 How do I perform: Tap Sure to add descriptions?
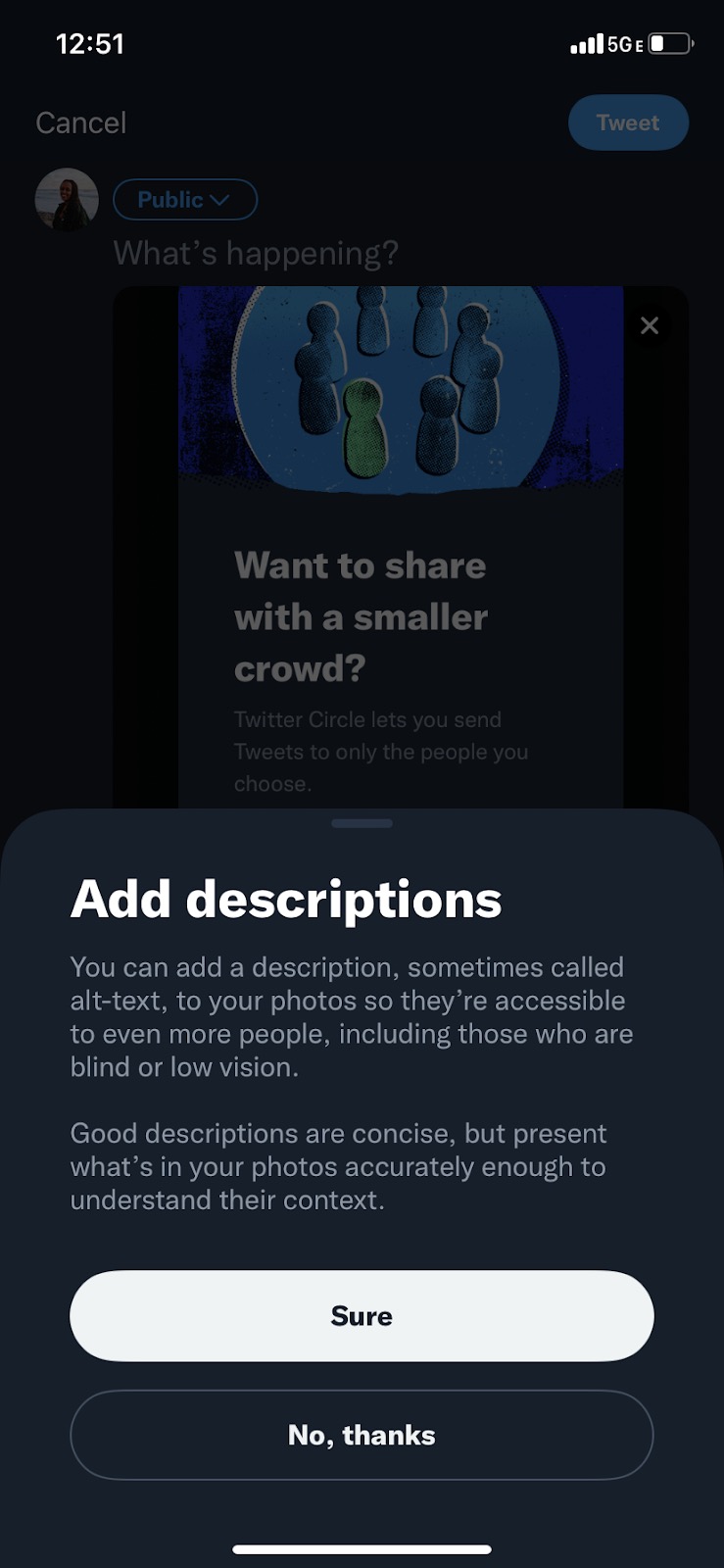362,1315
